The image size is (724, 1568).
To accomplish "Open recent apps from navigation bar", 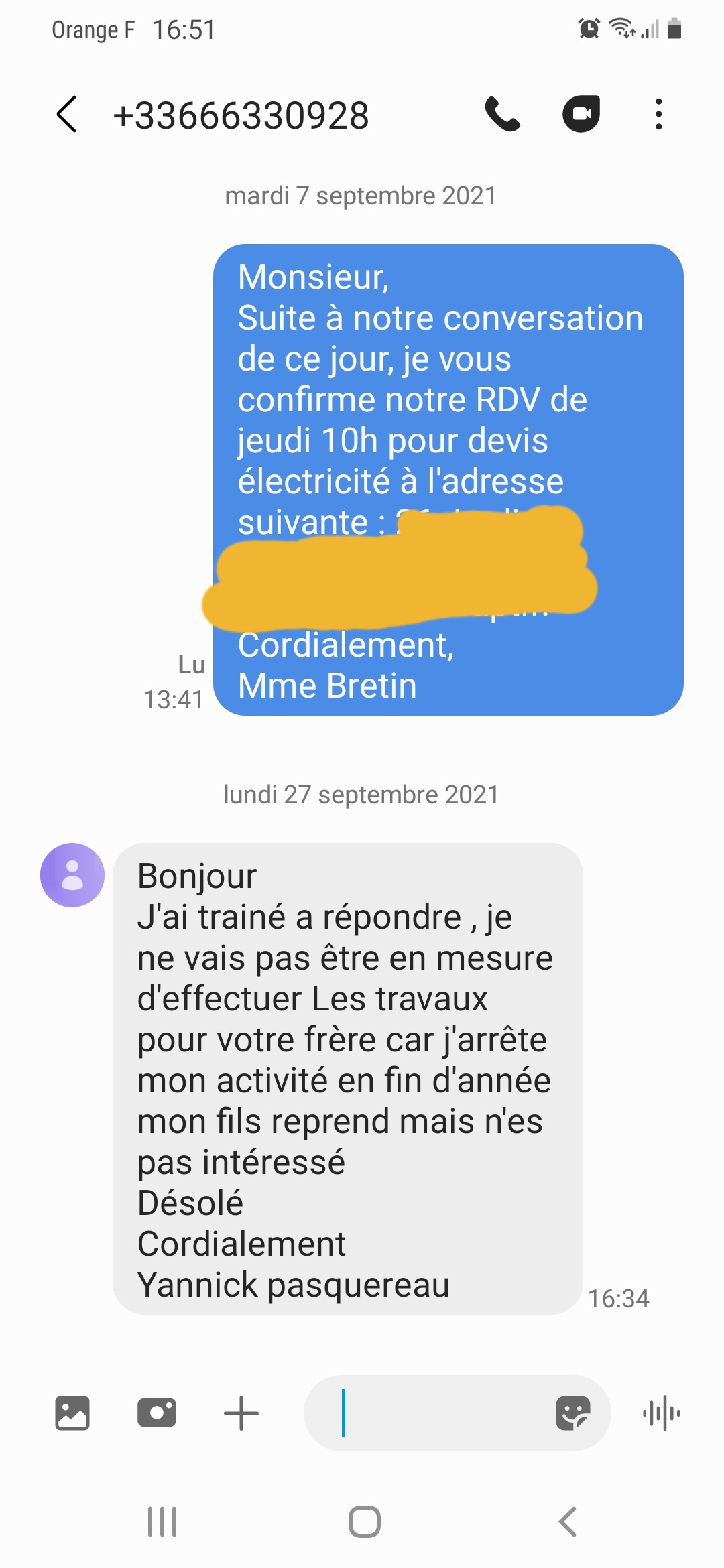I will [x=162, y=1522].
